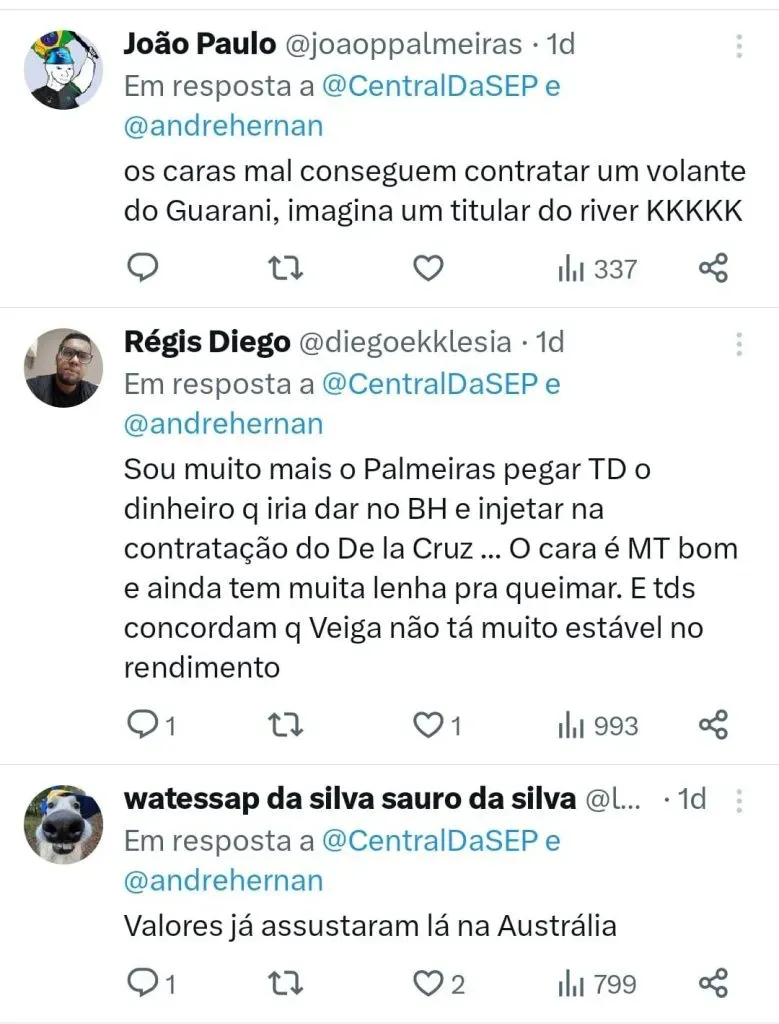779x1024 pixels.
Task: Like Régis Diego's tweet
Action: click(429, 725)
